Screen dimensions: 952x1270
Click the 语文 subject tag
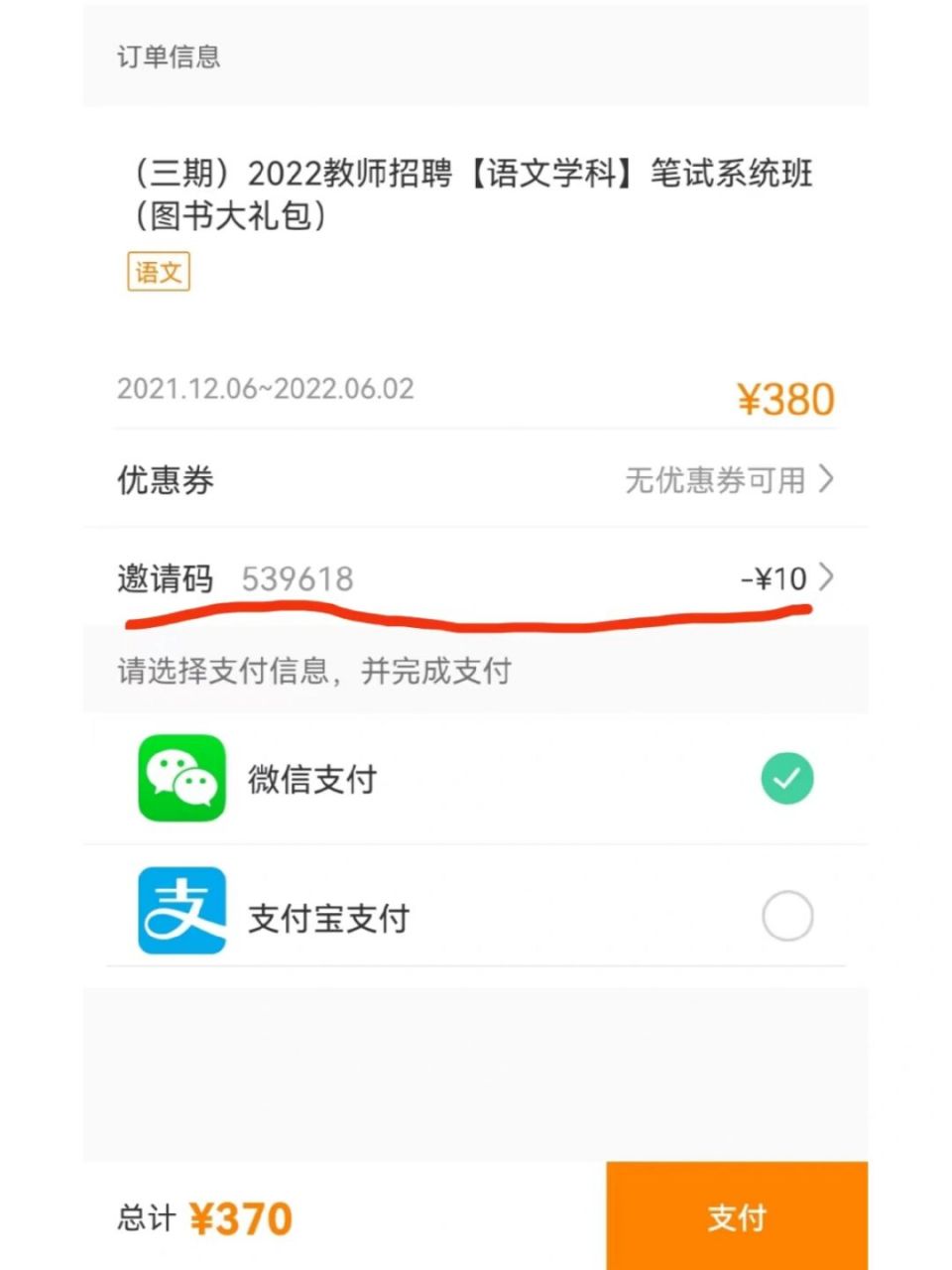159,272
